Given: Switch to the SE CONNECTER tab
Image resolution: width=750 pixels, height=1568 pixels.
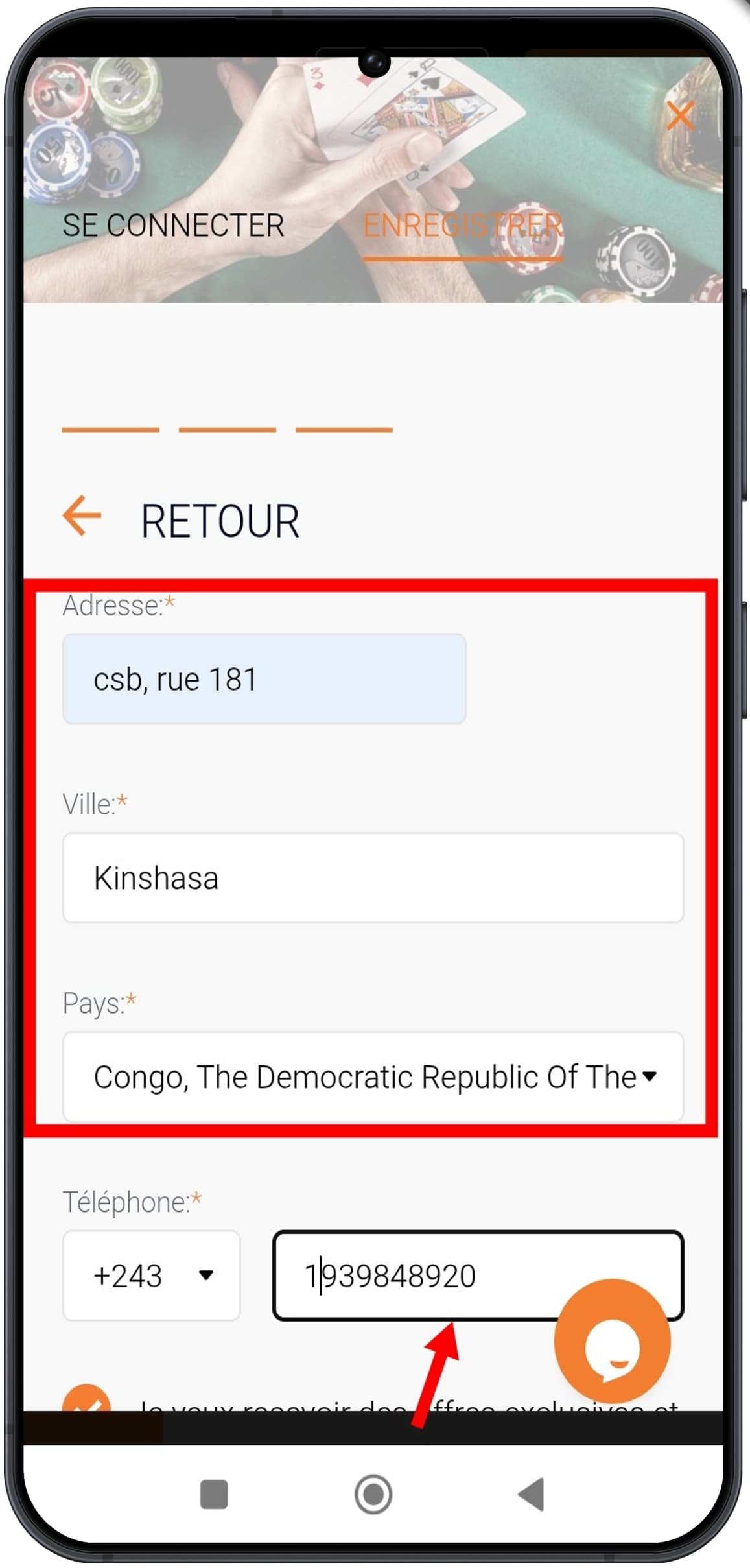Looking at the screenshot, I should click(x=173, y=226).
